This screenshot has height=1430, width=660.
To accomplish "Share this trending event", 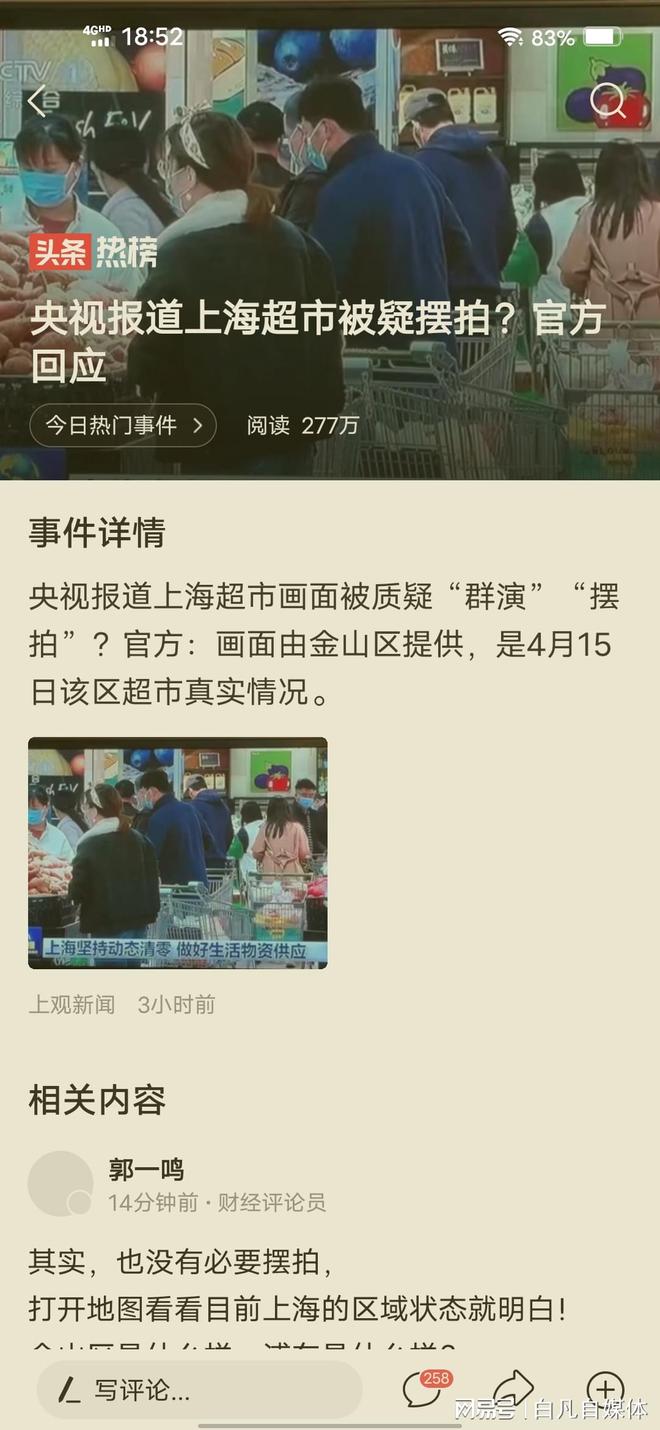I will [513, 1389].
